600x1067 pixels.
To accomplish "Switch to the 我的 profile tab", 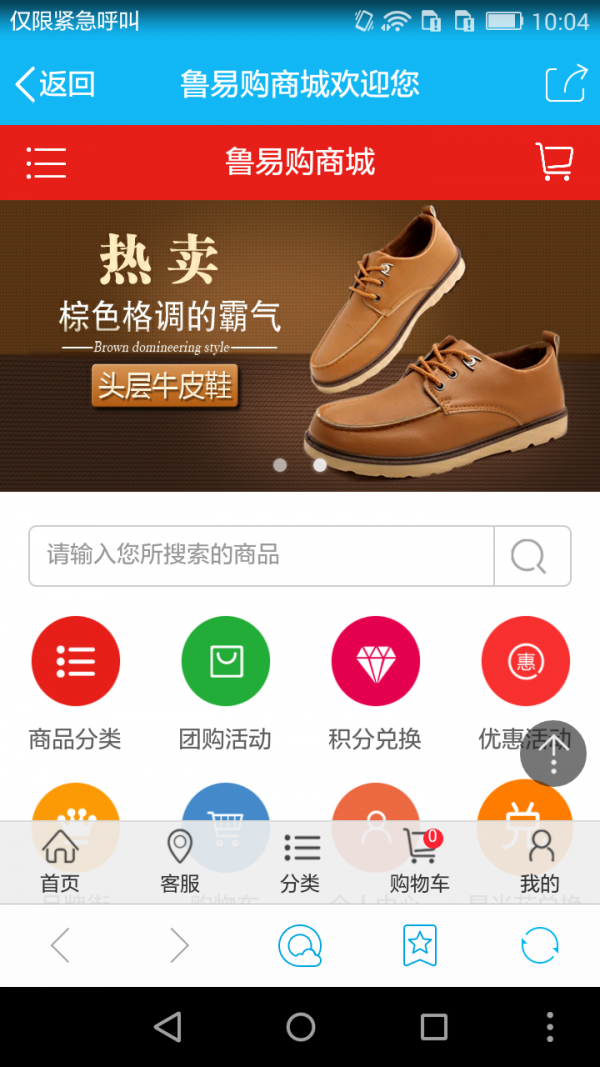I will click(540, 862).
